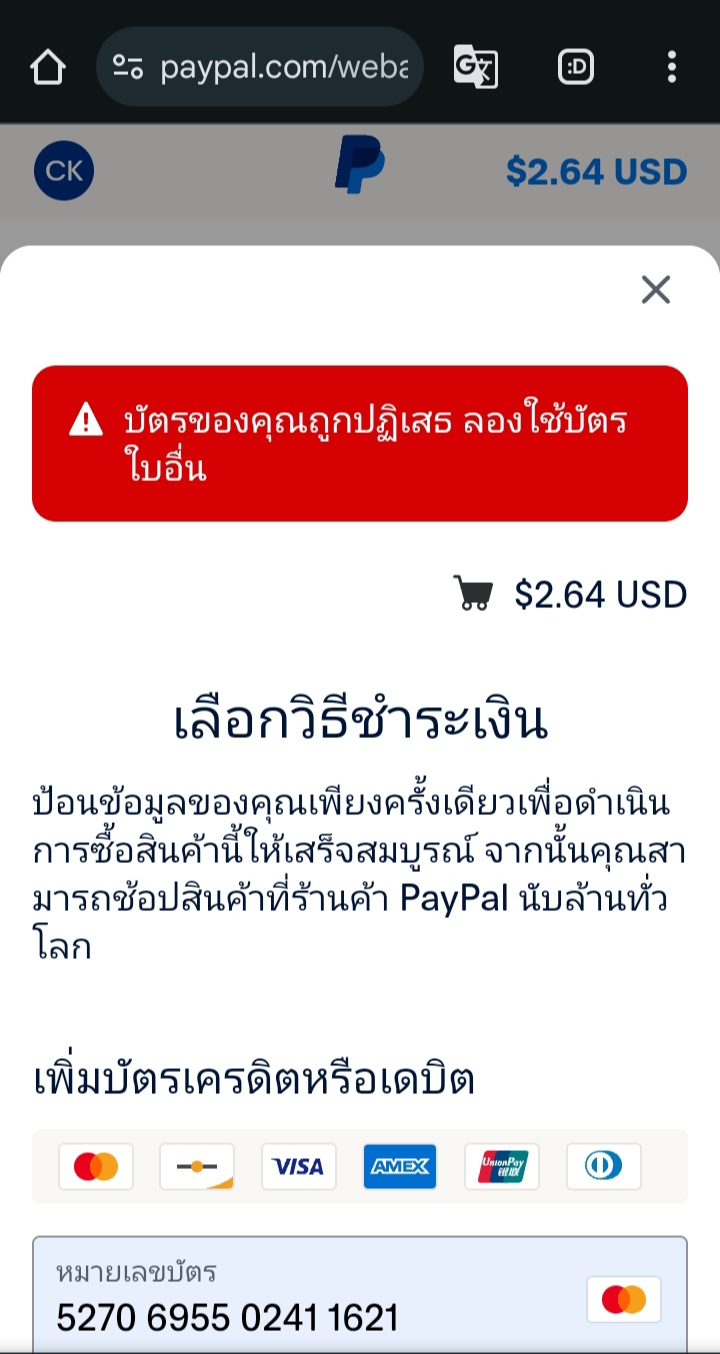Open the browser home page
Image resolution: width=720 pixels, height=1354 pixels.
[x=48, y=67]
